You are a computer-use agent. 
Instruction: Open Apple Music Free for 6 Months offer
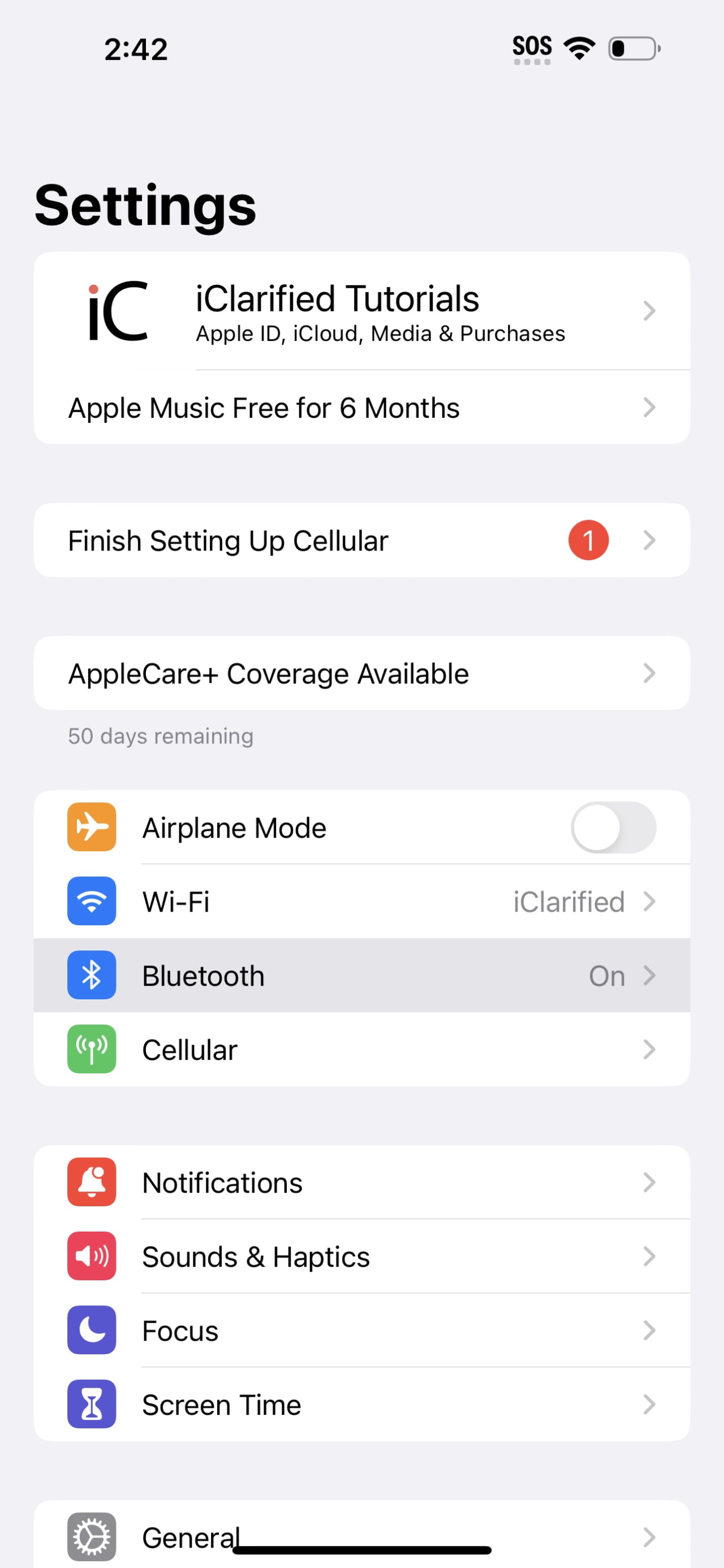(x=361, y=407)
